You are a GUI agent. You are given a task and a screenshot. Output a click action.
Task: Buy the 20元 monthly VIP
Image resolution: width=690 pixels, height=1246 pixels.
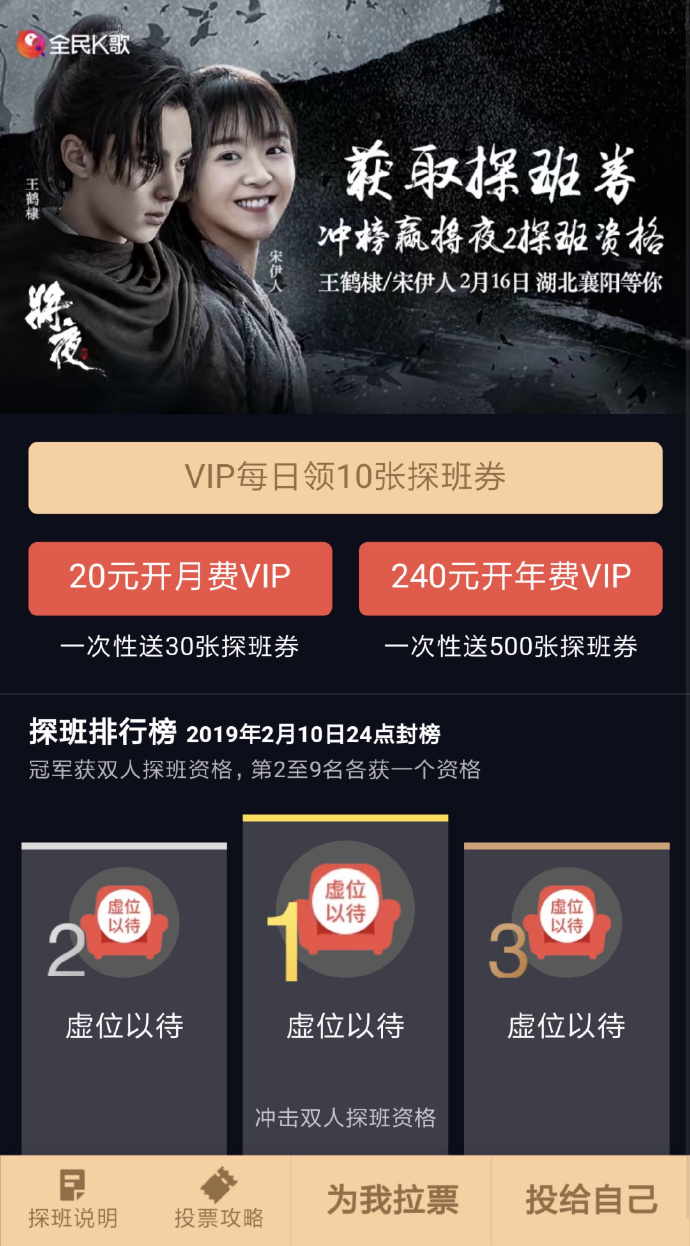180,578
